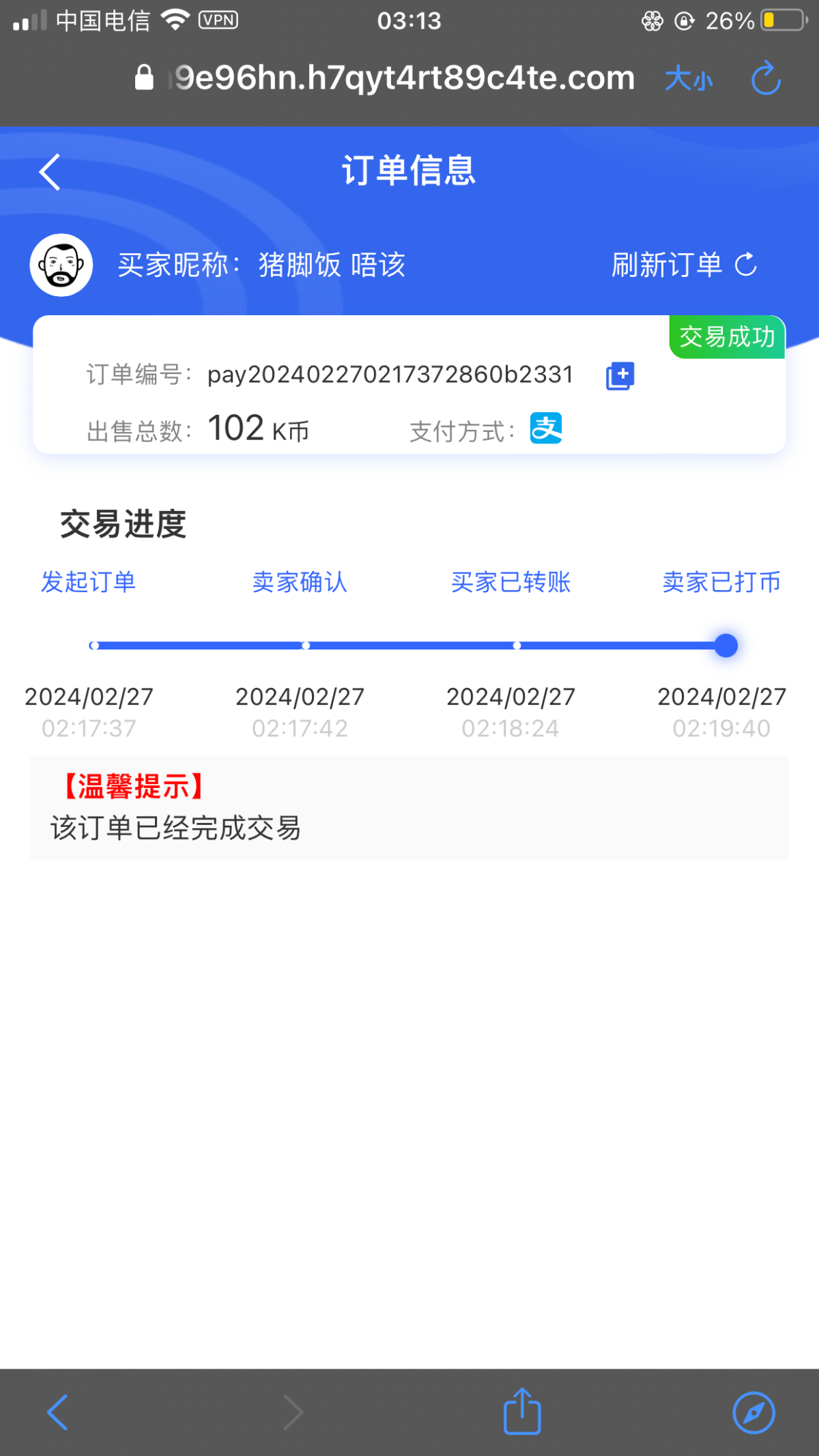
Task: Navigate back in the browser toolbar
Action: [x=57, y=1412]
